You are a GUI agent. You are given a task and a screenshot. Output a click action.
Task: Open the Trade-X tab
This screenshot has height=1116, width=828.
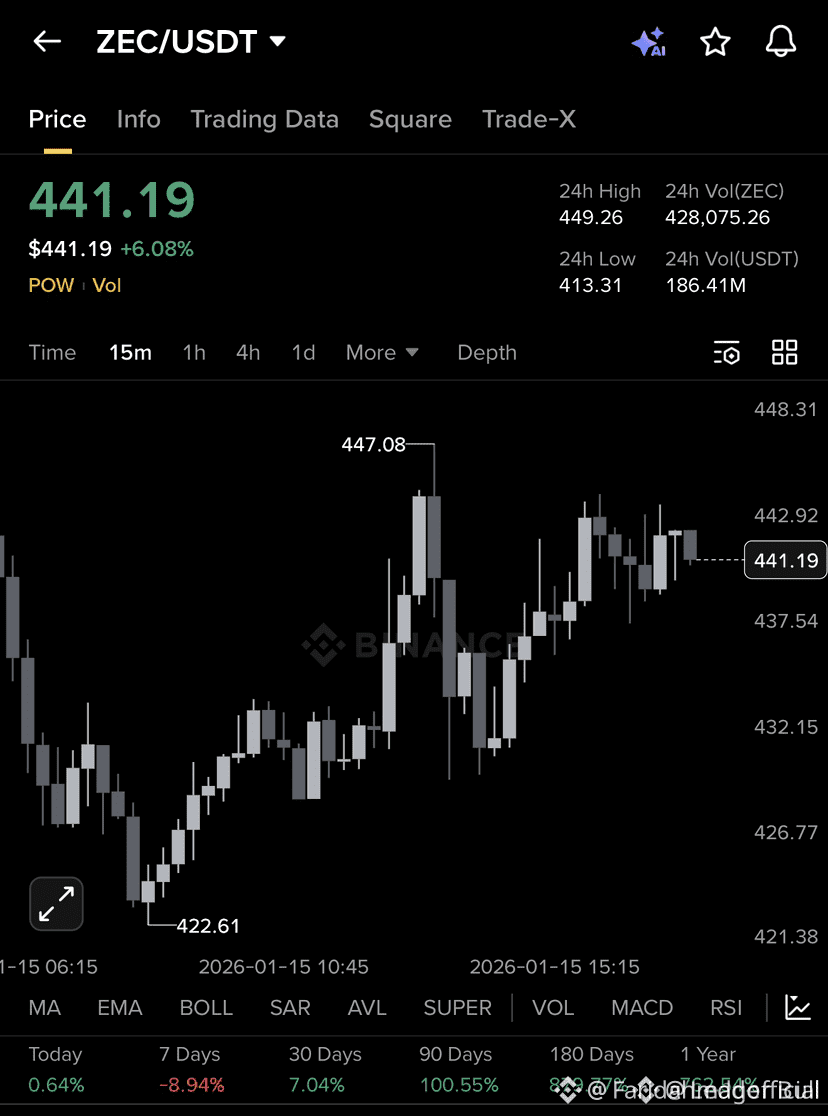(x=528, y=119)
